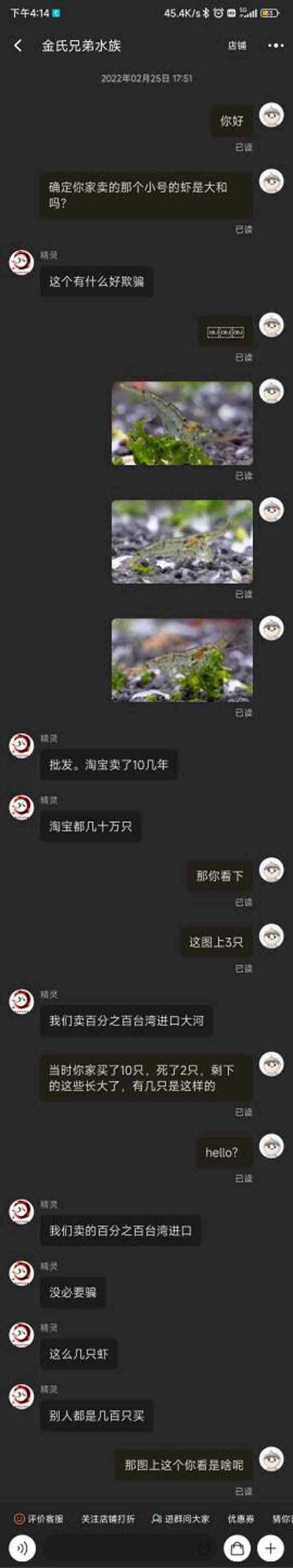Open 进群问大家 group chat
Screen dimensions: 293x1568
point(180,1519)
